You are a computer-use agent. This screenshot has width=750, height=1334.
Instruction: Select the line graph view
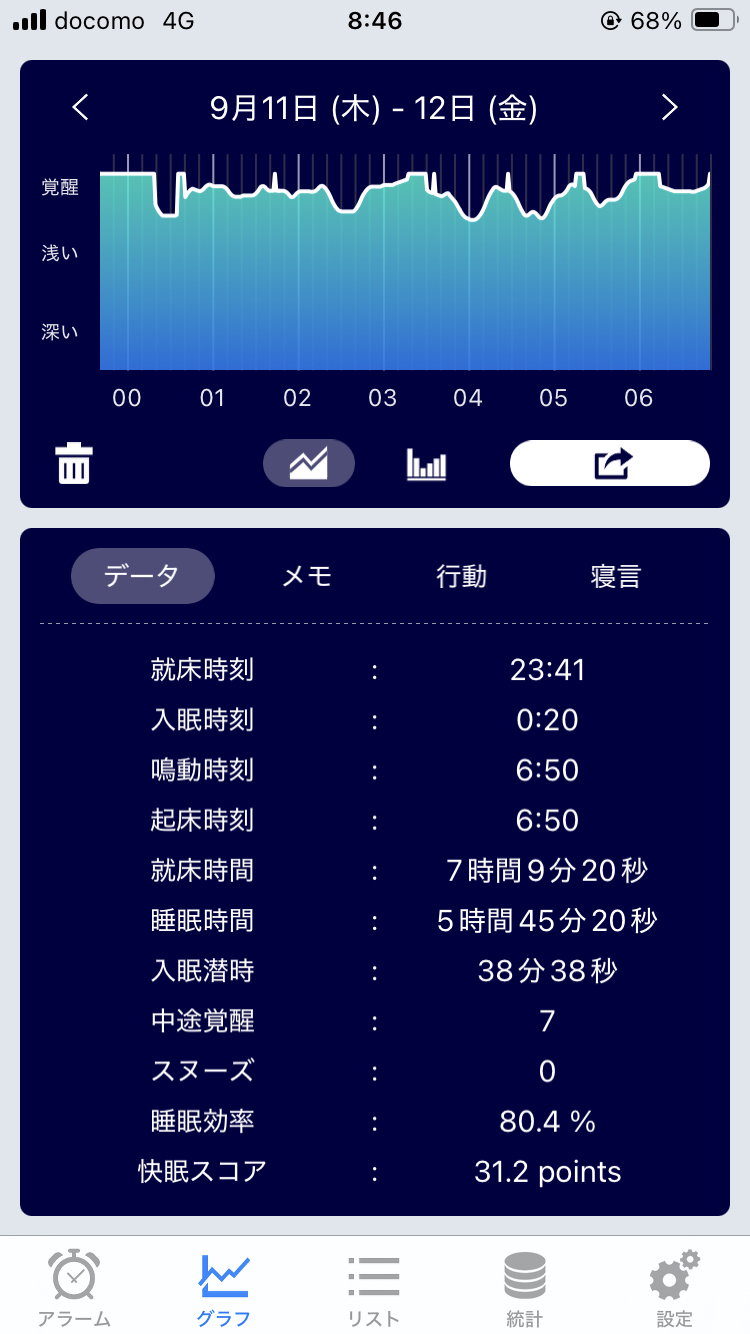tap(308, 464)
